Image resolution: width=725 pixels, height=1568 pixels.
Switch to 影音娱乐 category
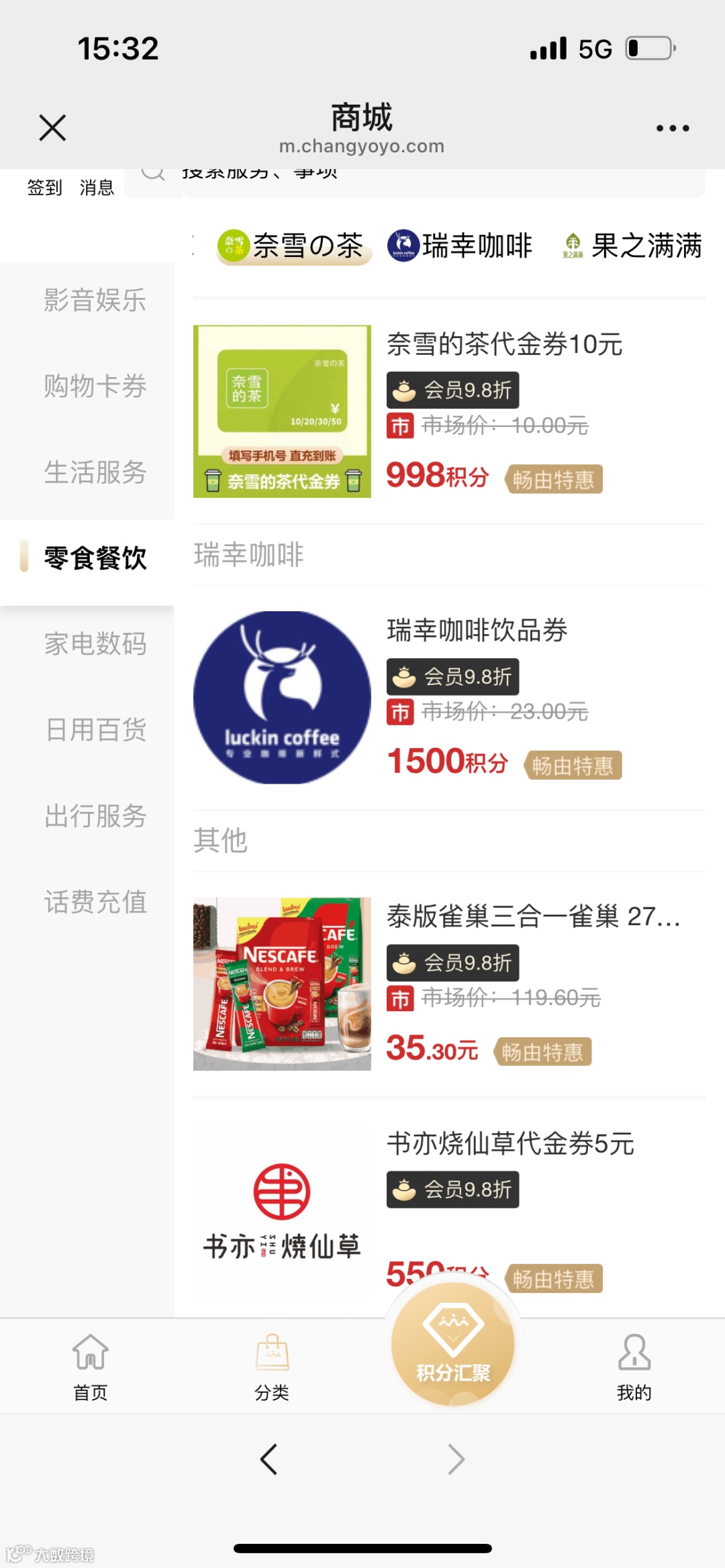[95, 300]
